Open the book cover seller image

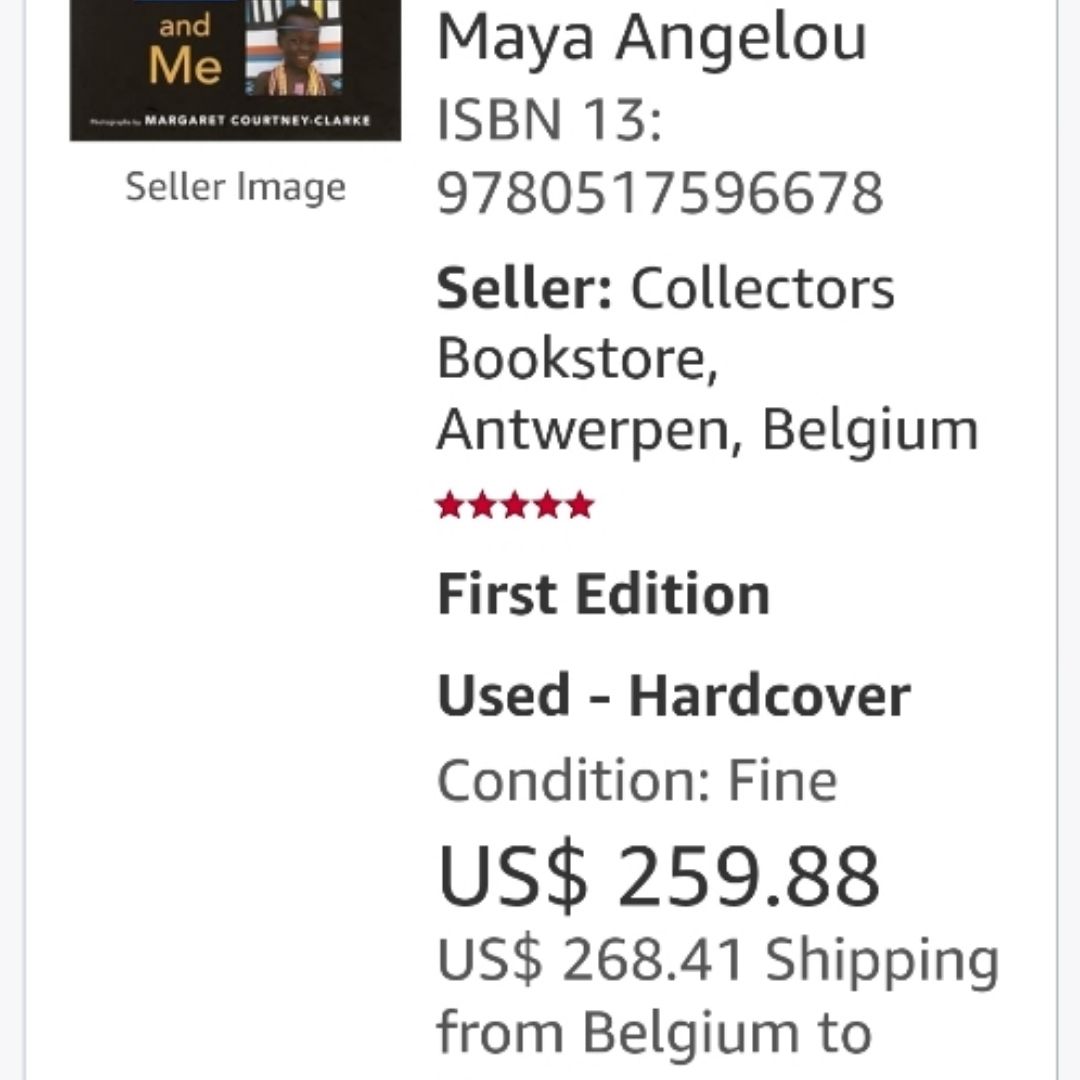pyautogui.click(x=235, y=70)
